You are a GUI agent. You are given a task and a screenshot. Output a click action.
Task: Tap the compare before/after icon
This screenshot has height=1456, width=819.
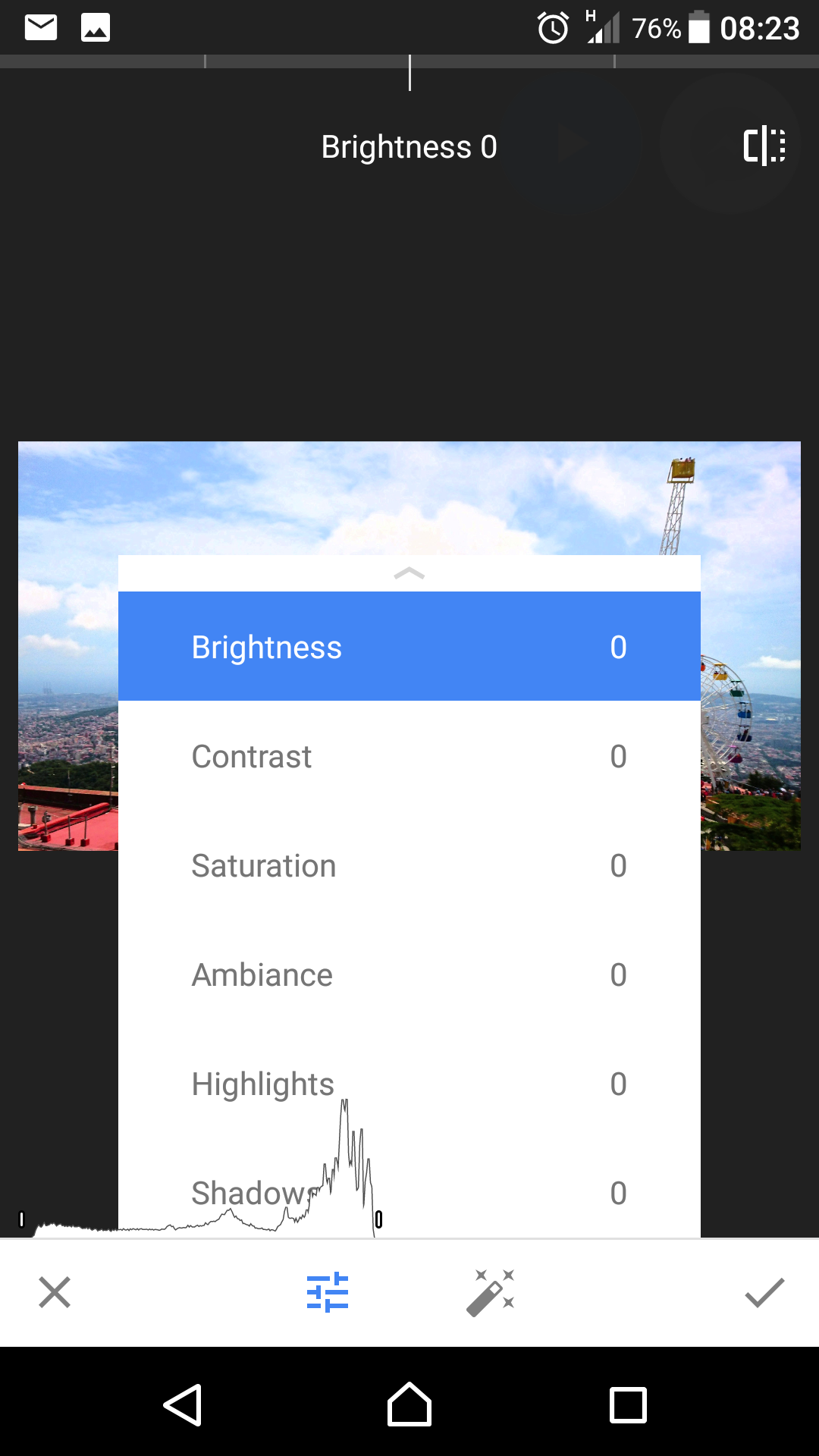(x=764, y=145)
